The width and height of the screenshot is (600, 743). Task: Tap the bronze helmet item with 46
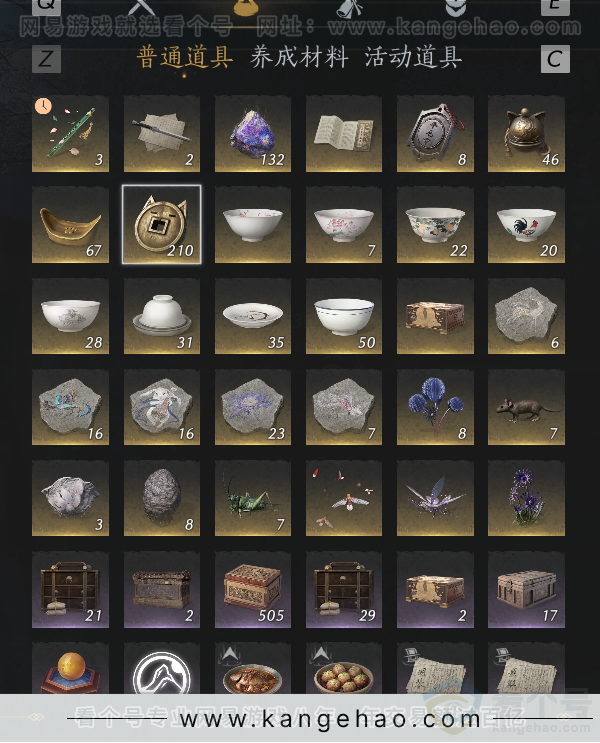click(525, 133)
